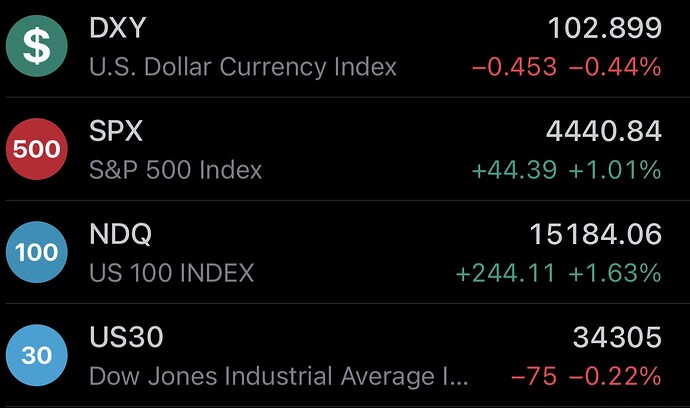Open the DXY U.S. Dollar Currency Index row
Screen dimensions: 690x408
pos(345,47)
